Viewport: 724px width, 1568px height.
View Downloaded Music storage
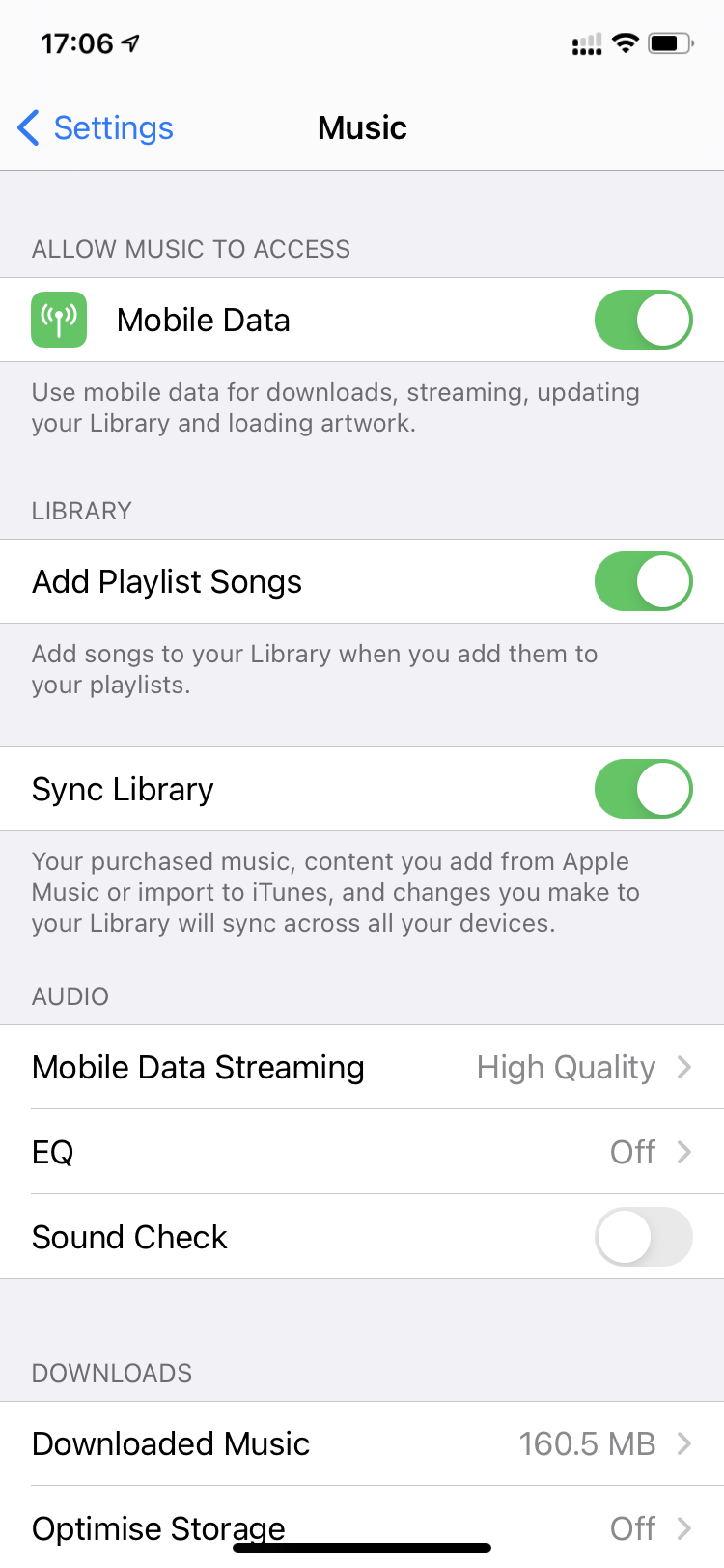(362, 1443)
